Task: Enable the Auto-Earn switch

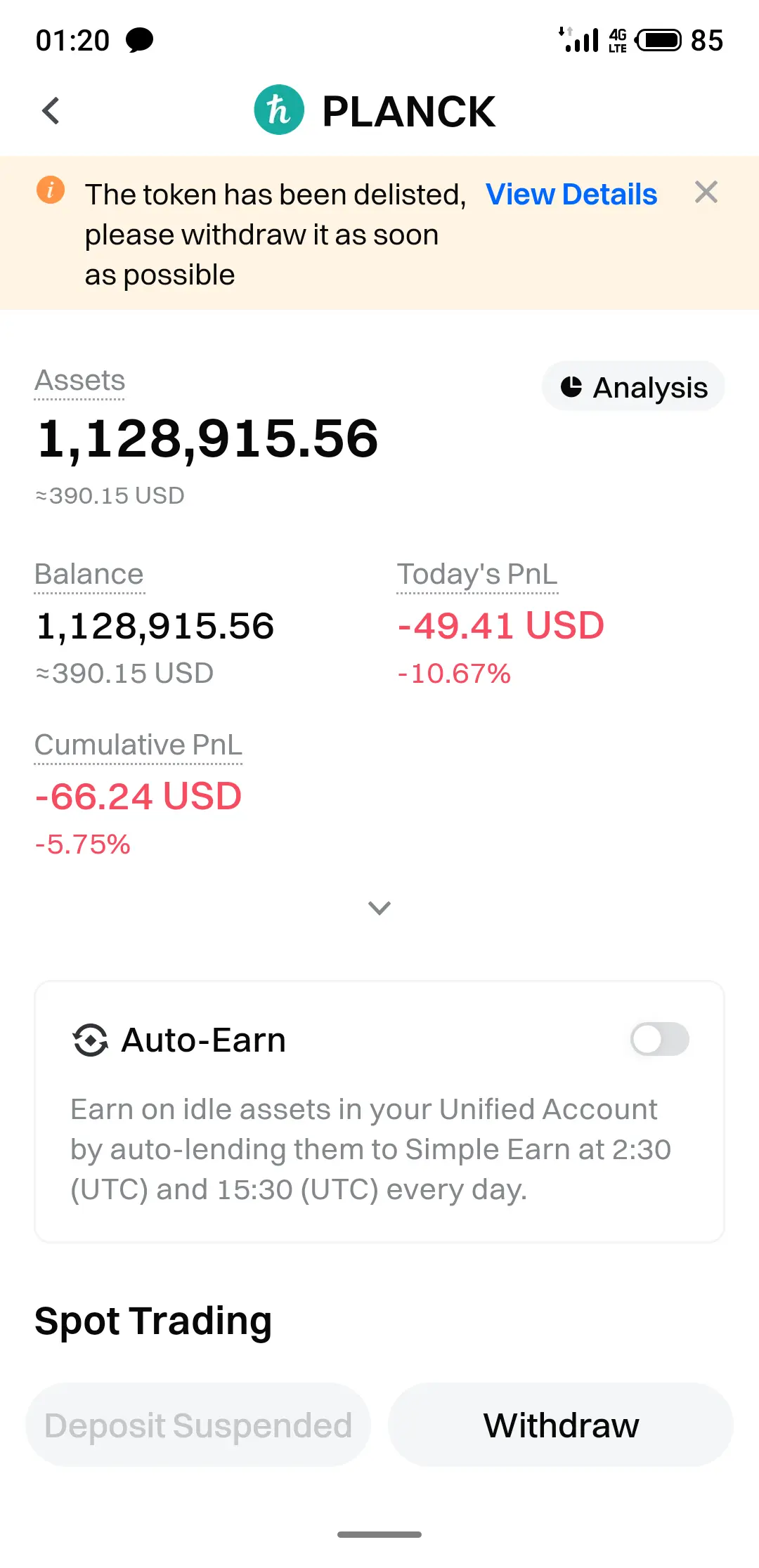Action: 659,1039
